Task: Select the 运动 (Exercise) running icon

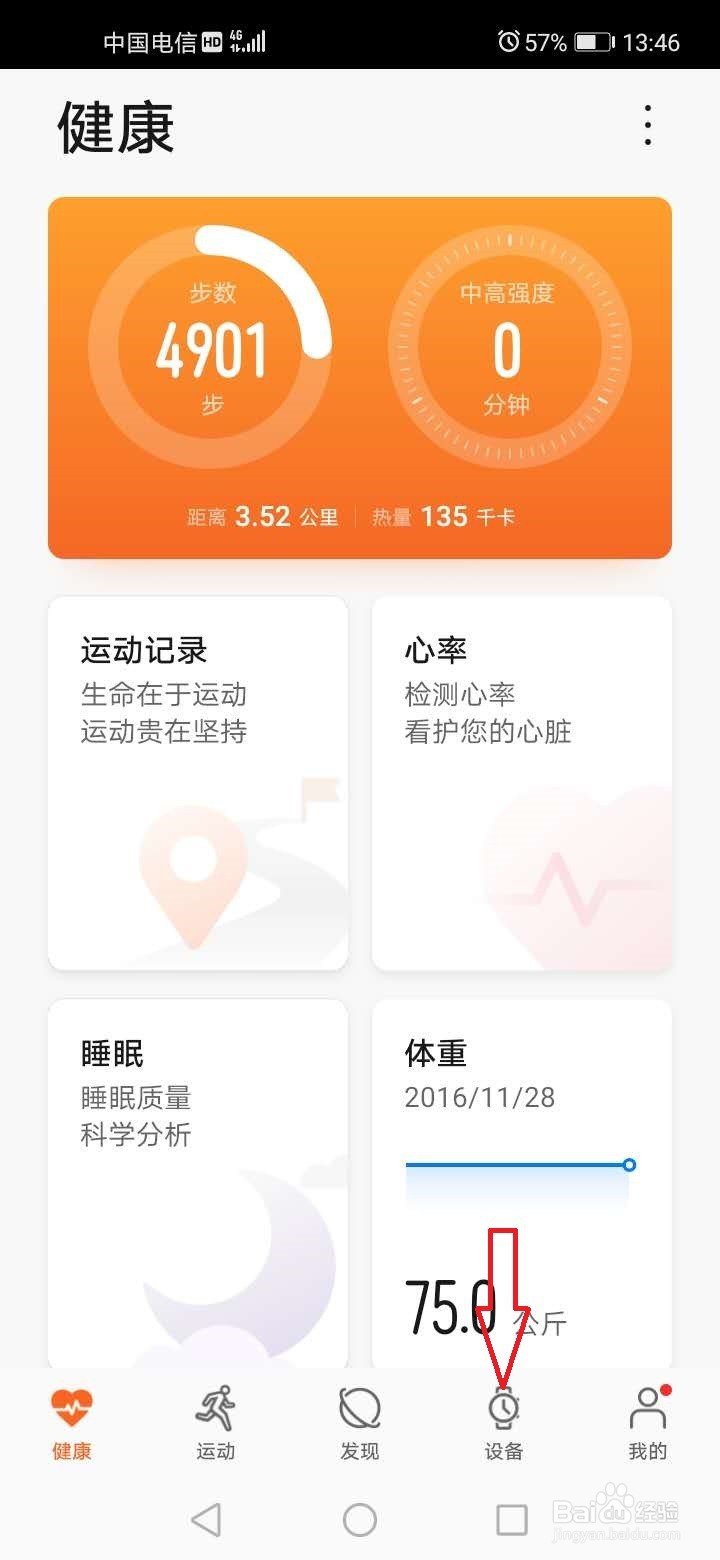Action: [x=216, y=1407]
